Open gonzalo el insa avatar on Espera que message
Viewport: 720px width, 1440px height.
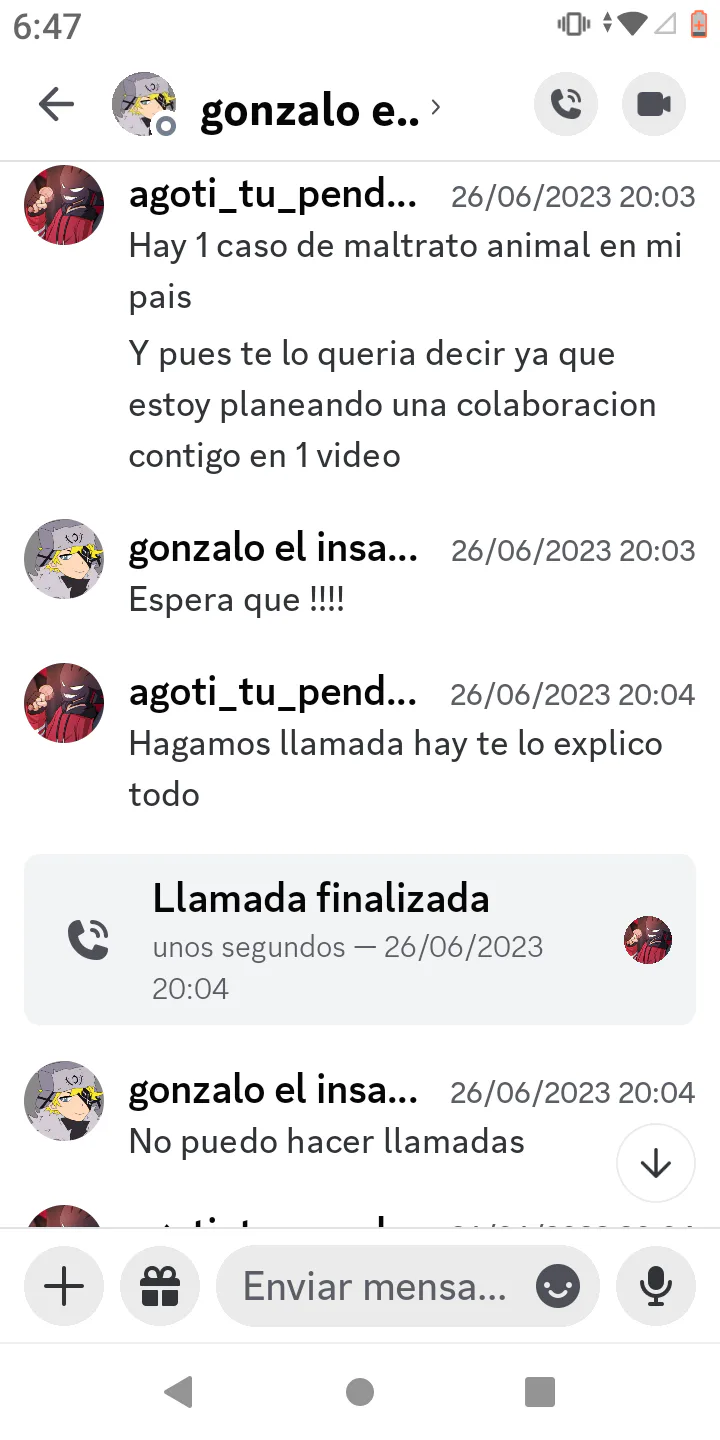pos(64,559)
